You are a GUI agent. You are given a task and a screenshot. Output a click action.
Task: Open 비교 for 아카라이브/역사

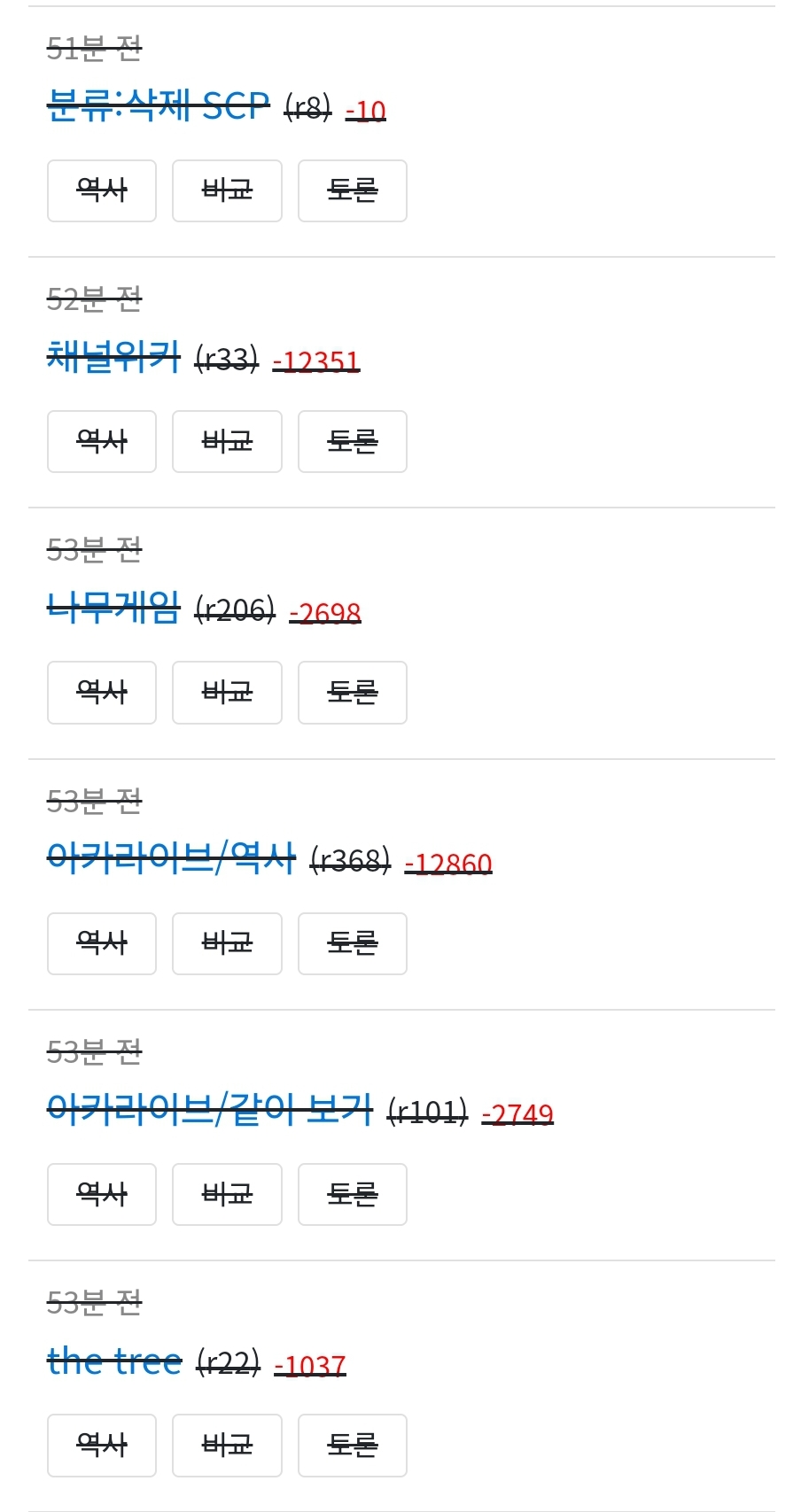coord(227,943)
